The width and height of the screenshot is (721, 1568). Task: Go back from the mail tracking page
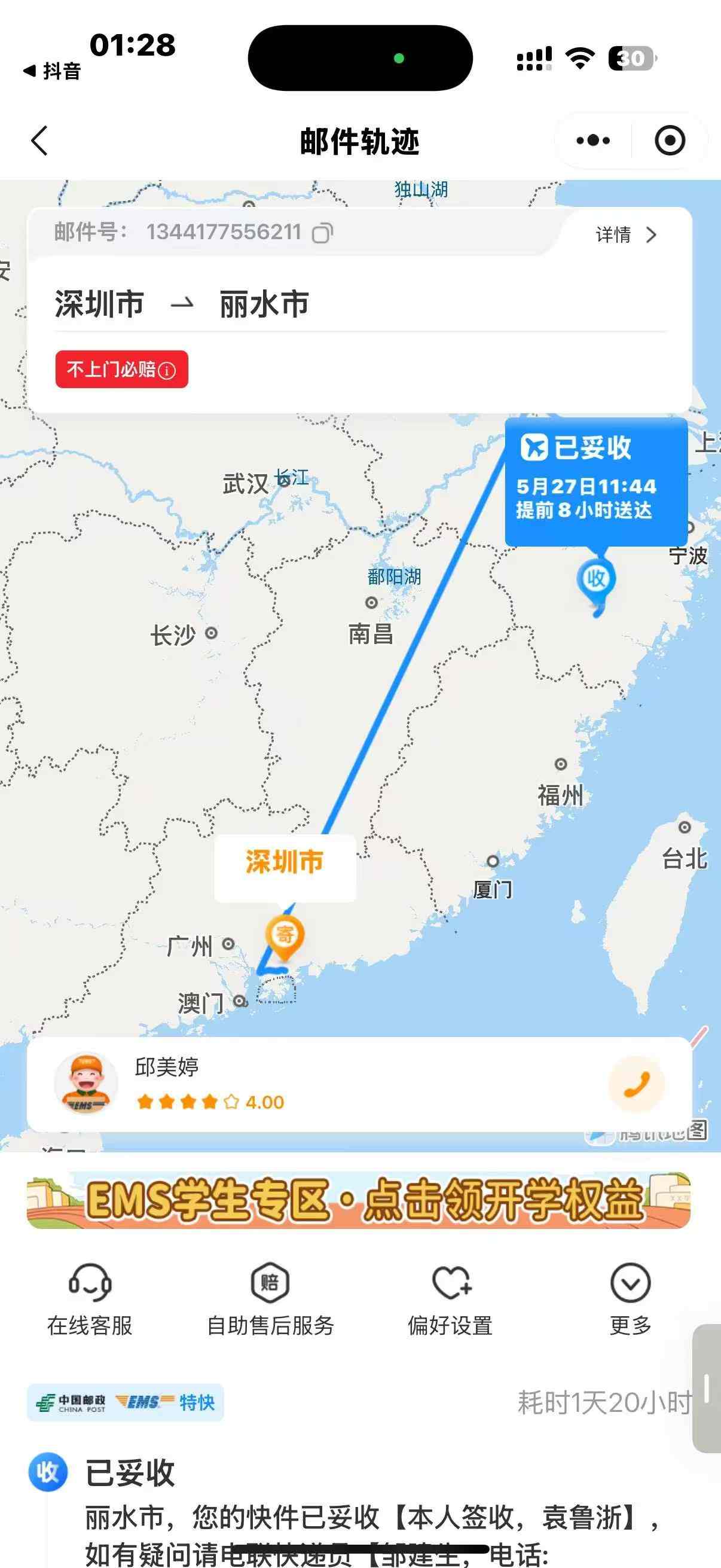(x=39, y=141)
